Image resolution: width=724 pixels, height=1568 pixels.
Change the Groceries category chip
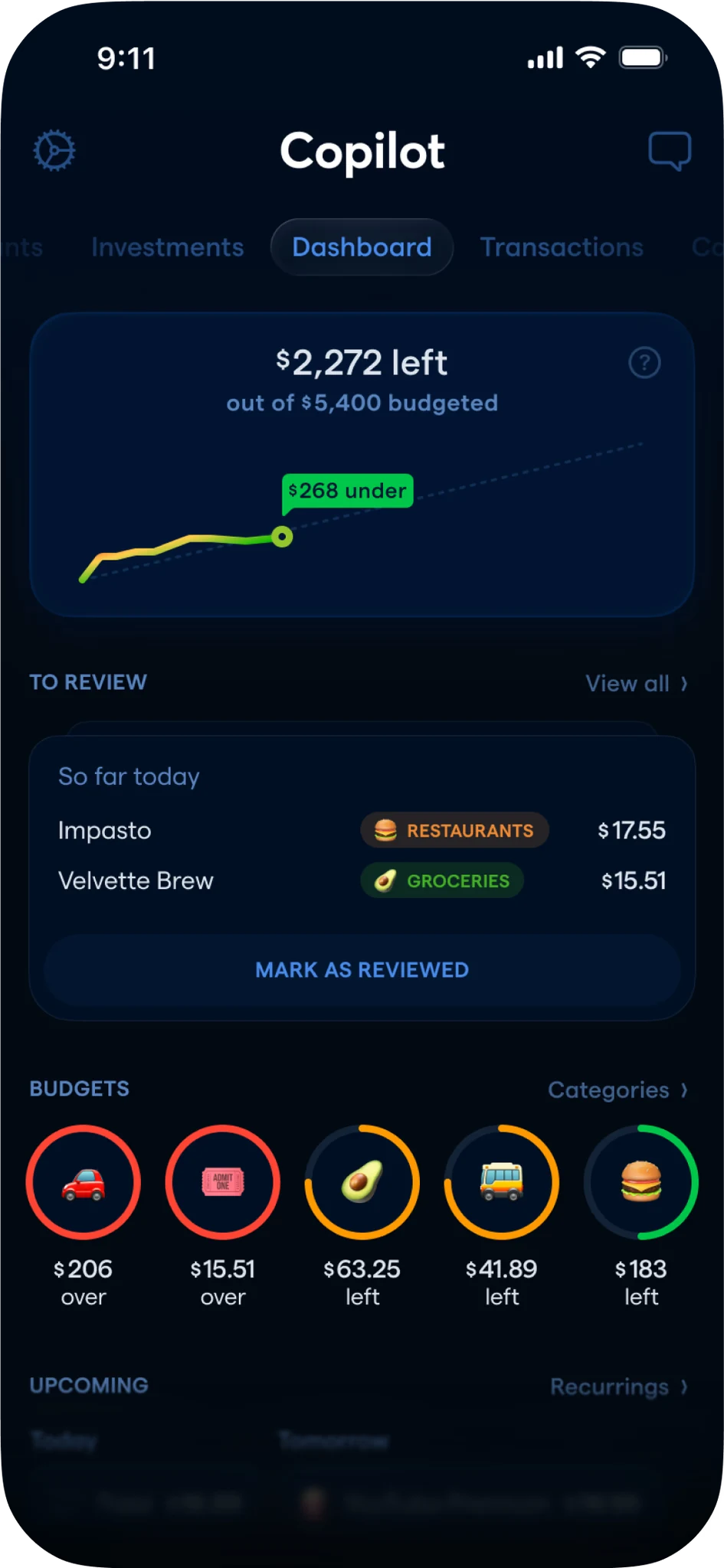point(442,881)
